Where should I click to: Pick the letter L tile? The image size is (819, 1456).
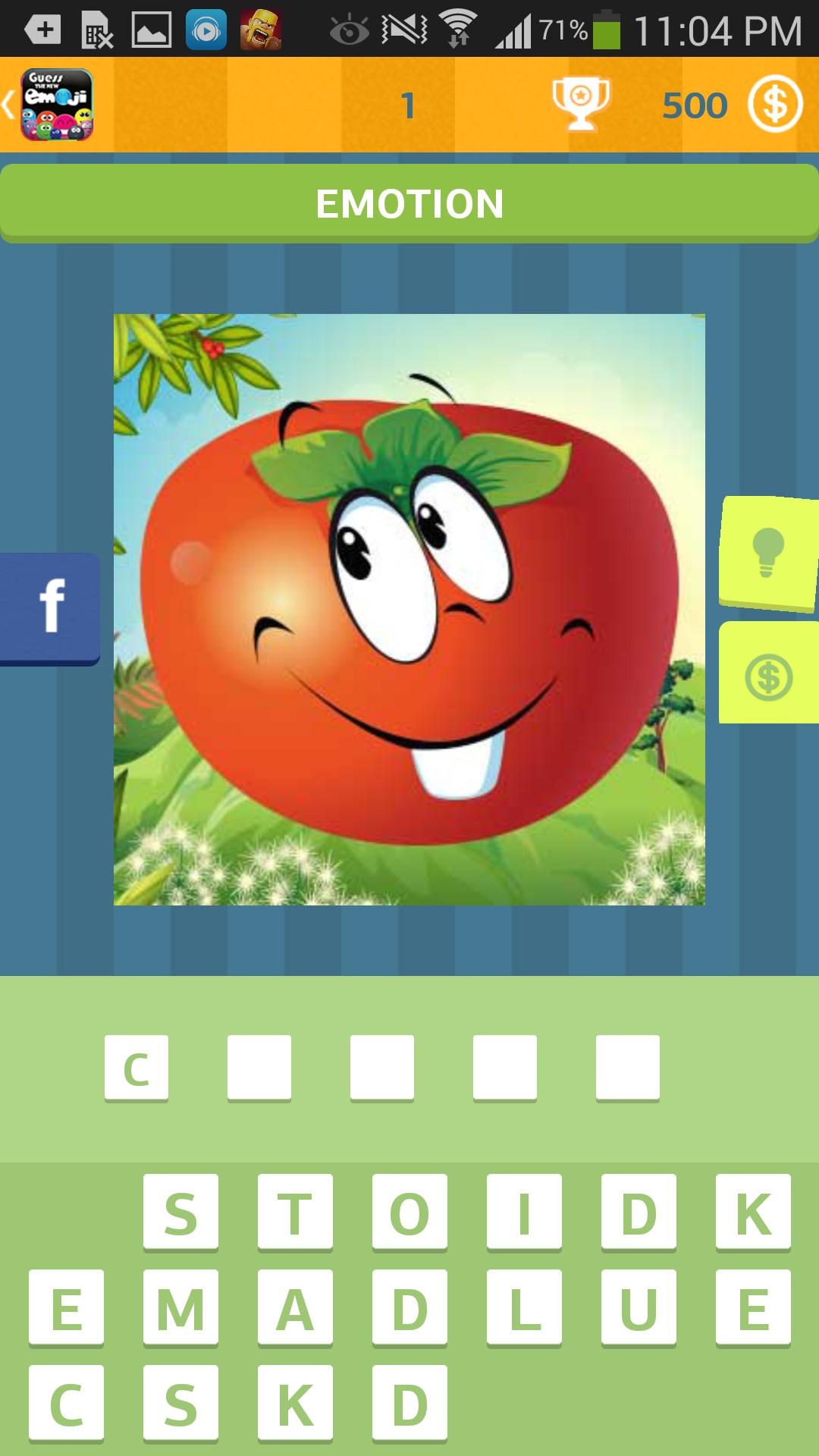pos(524,1307)
